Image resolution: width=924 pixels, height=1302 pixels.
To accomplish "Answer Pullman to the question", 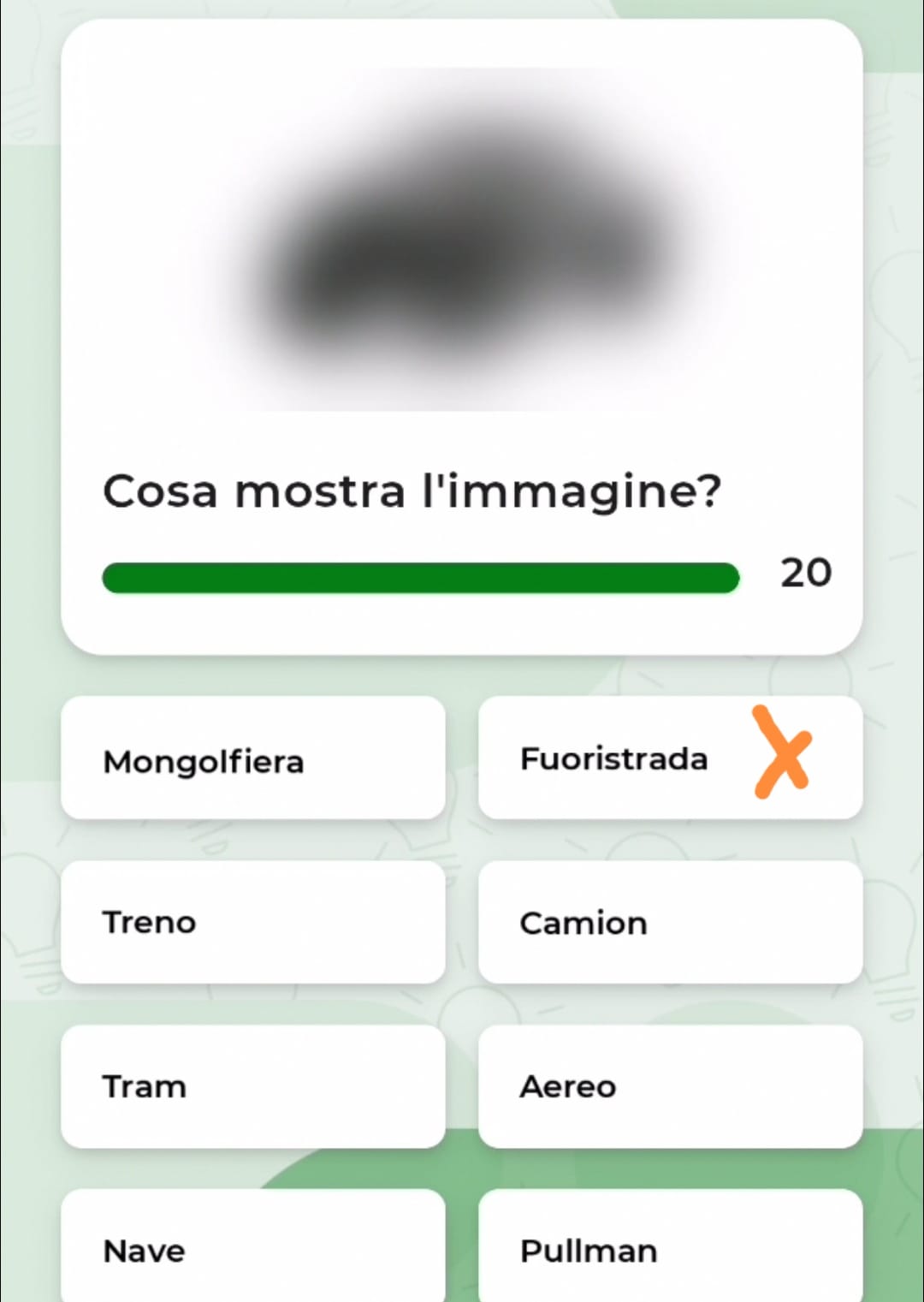I will pyautogui.click(x=669, y=1250).
